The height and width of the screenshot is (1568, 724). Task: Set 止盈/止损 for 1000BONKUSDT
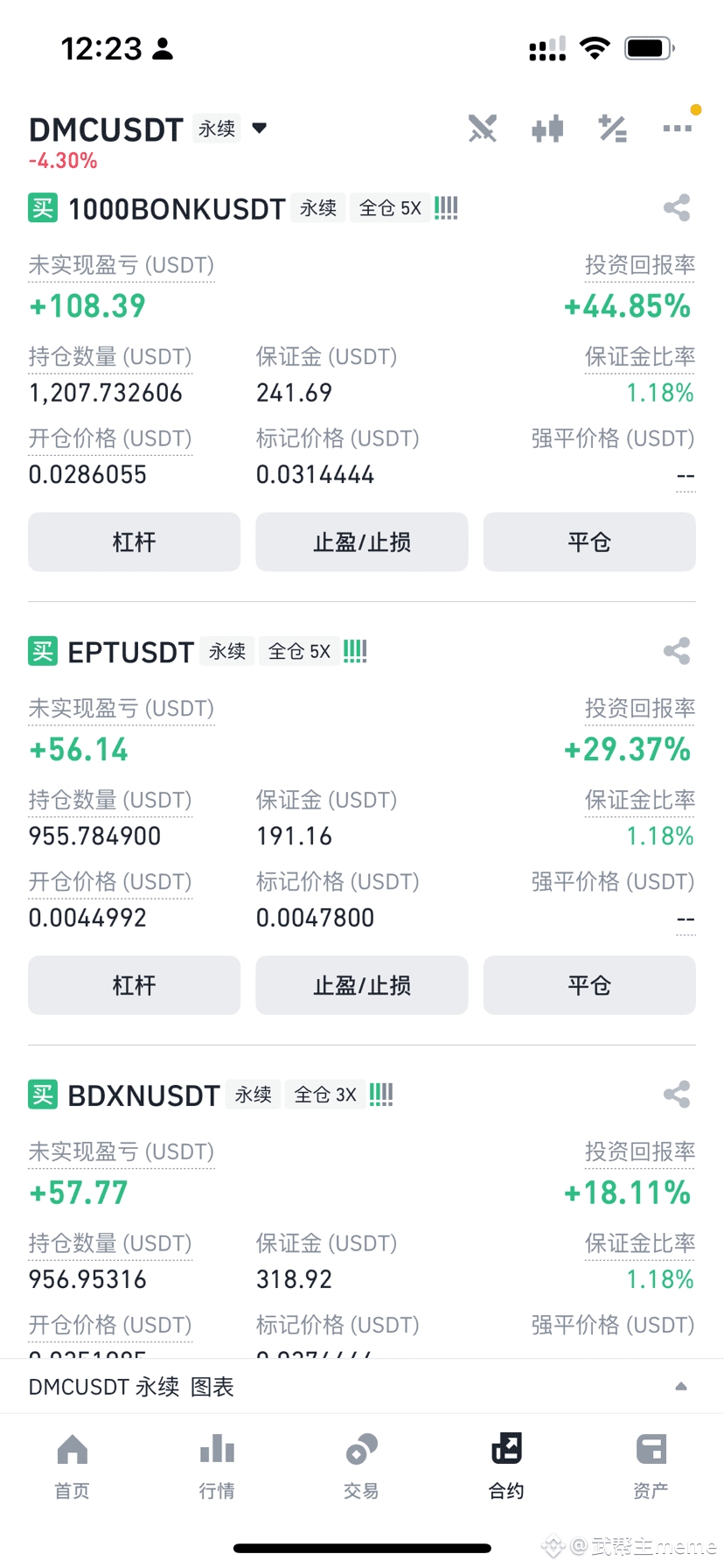pos(362,542)
